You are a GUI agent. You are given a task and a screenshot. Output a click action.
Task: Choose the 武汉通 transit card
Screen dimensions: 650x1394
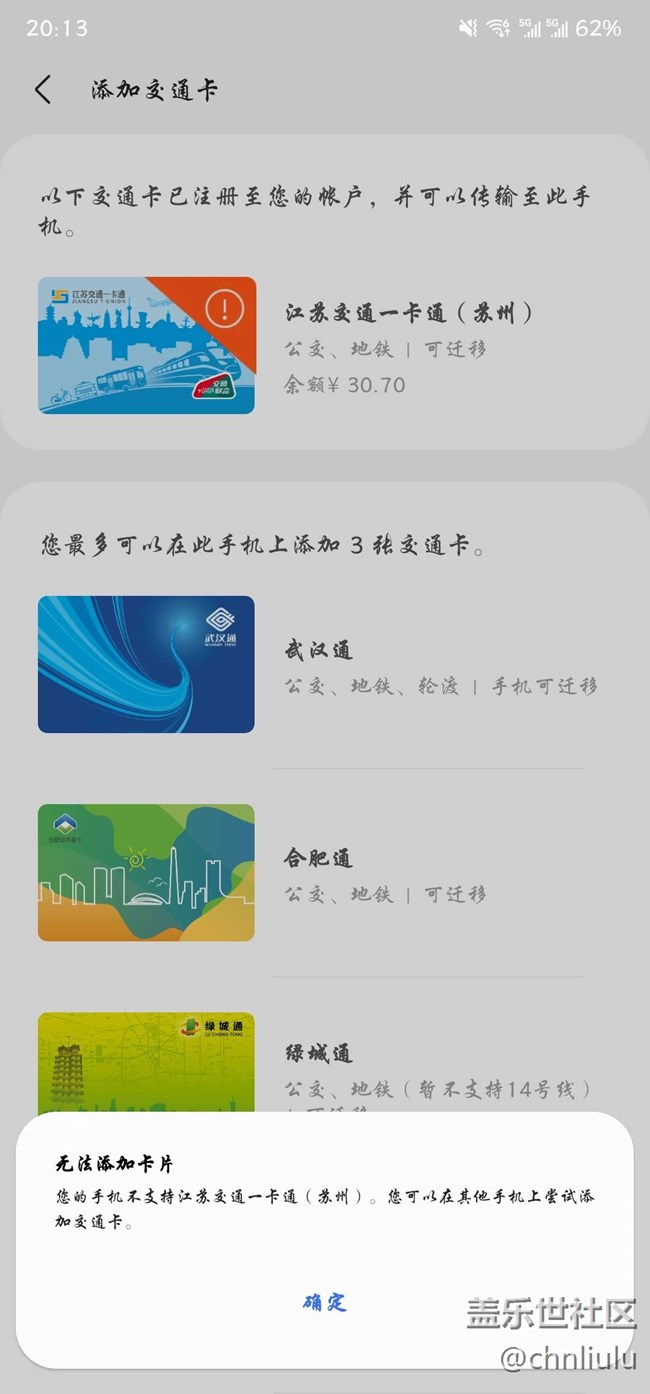point(146,665)
